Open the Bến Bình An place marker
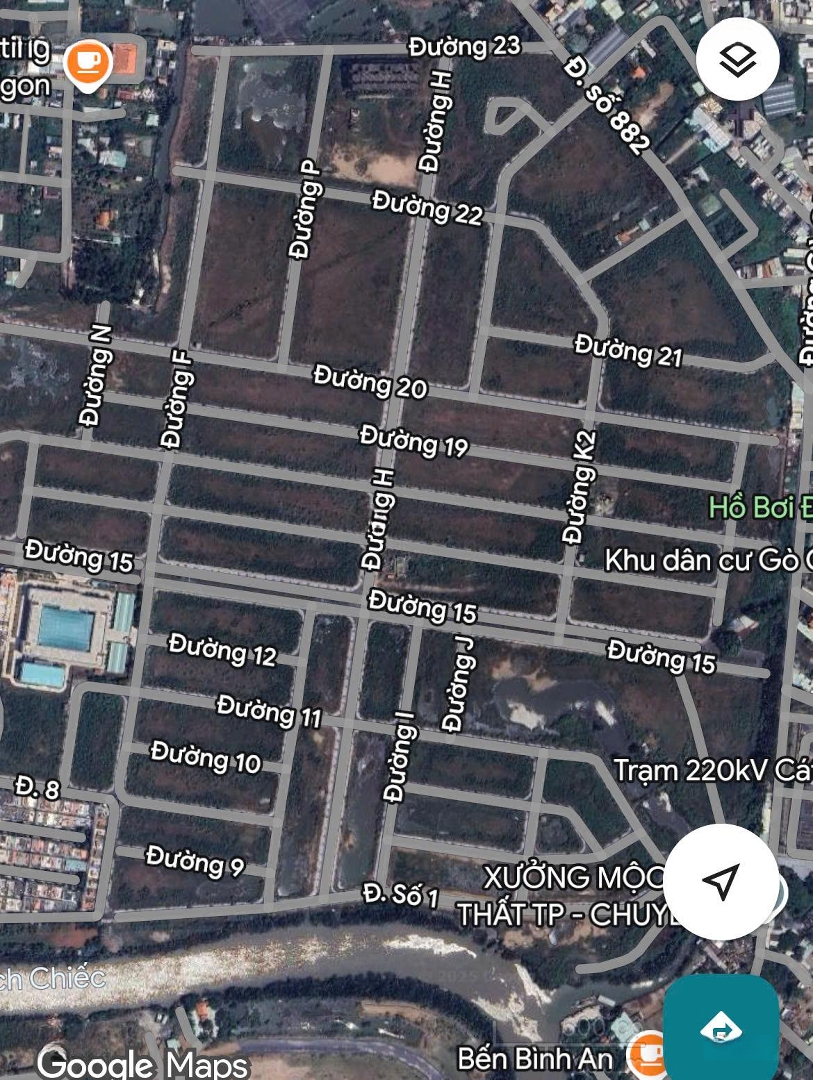This screenshot has height=1080, width=813. click(649, 1054)
